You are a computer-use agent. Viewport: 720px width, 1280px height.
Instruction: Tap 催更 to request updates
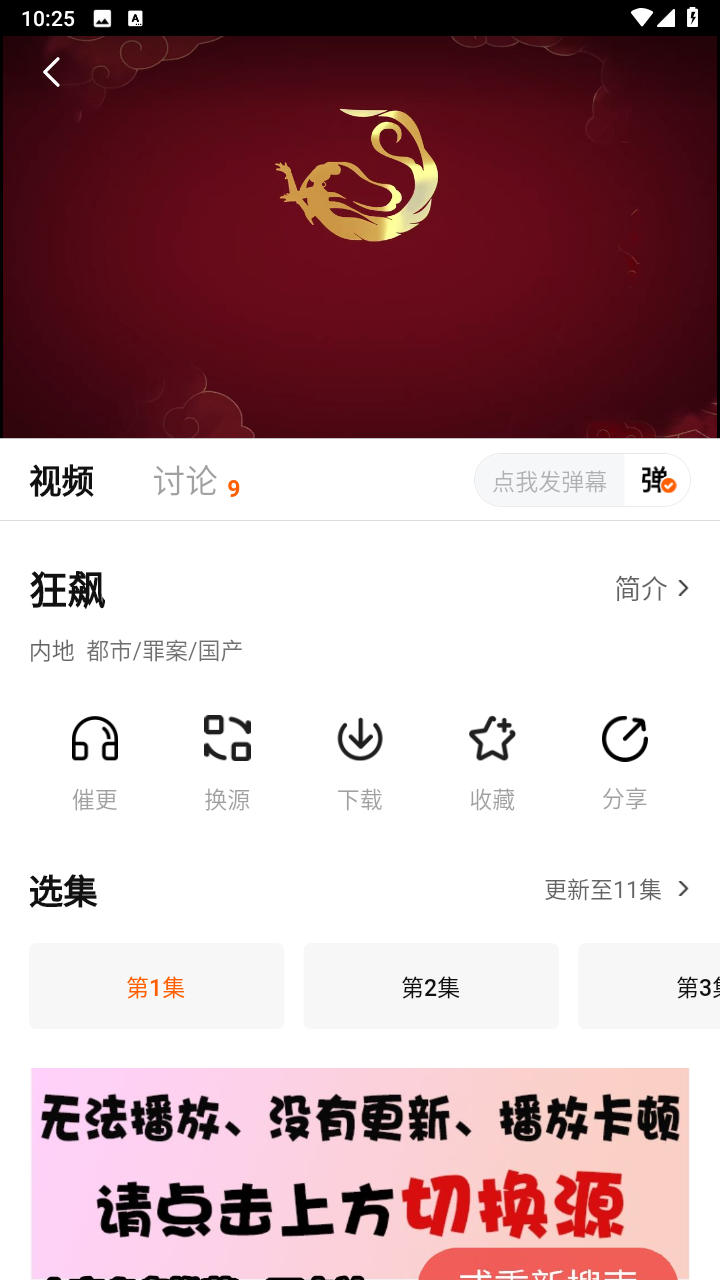tap(95, 763)
